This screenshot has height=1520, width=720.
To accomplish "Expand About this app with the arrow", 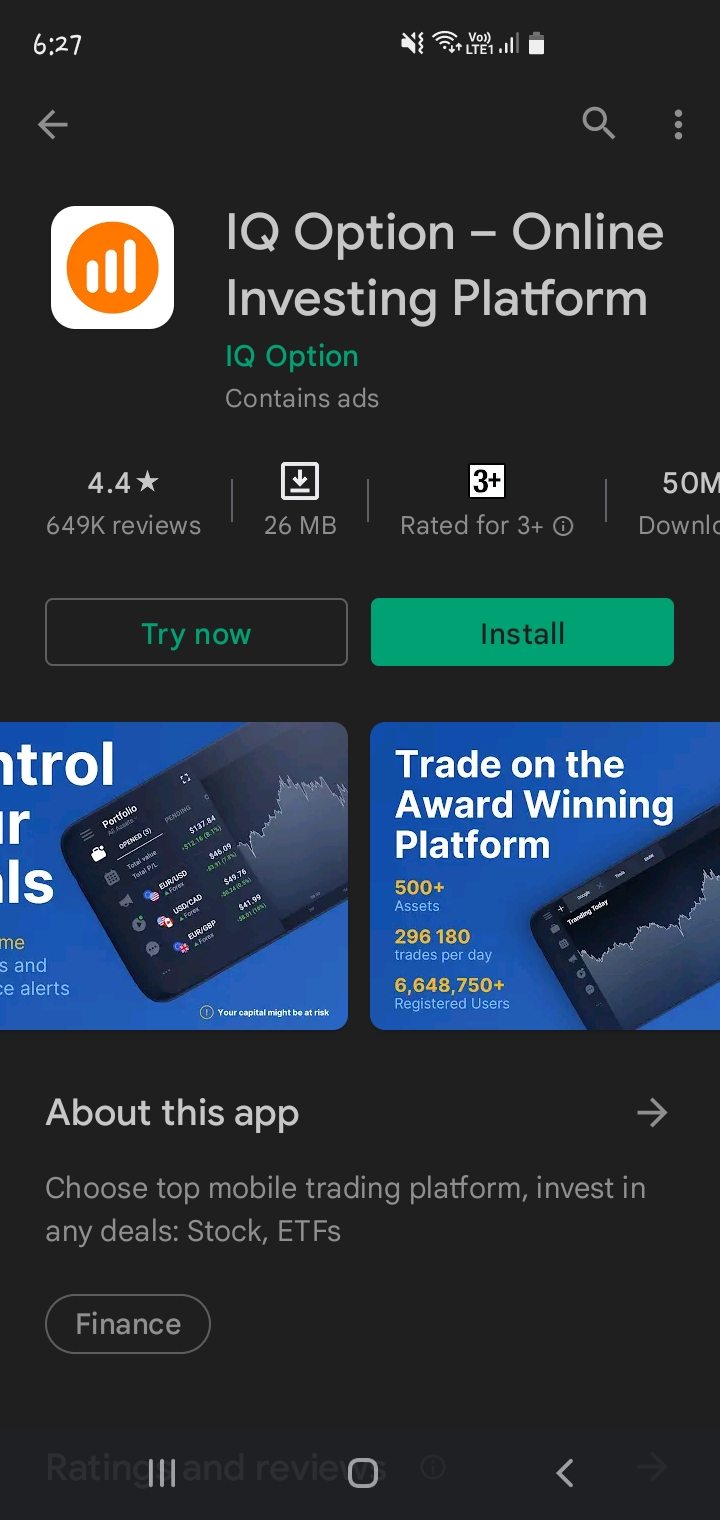I will 651,1112.
